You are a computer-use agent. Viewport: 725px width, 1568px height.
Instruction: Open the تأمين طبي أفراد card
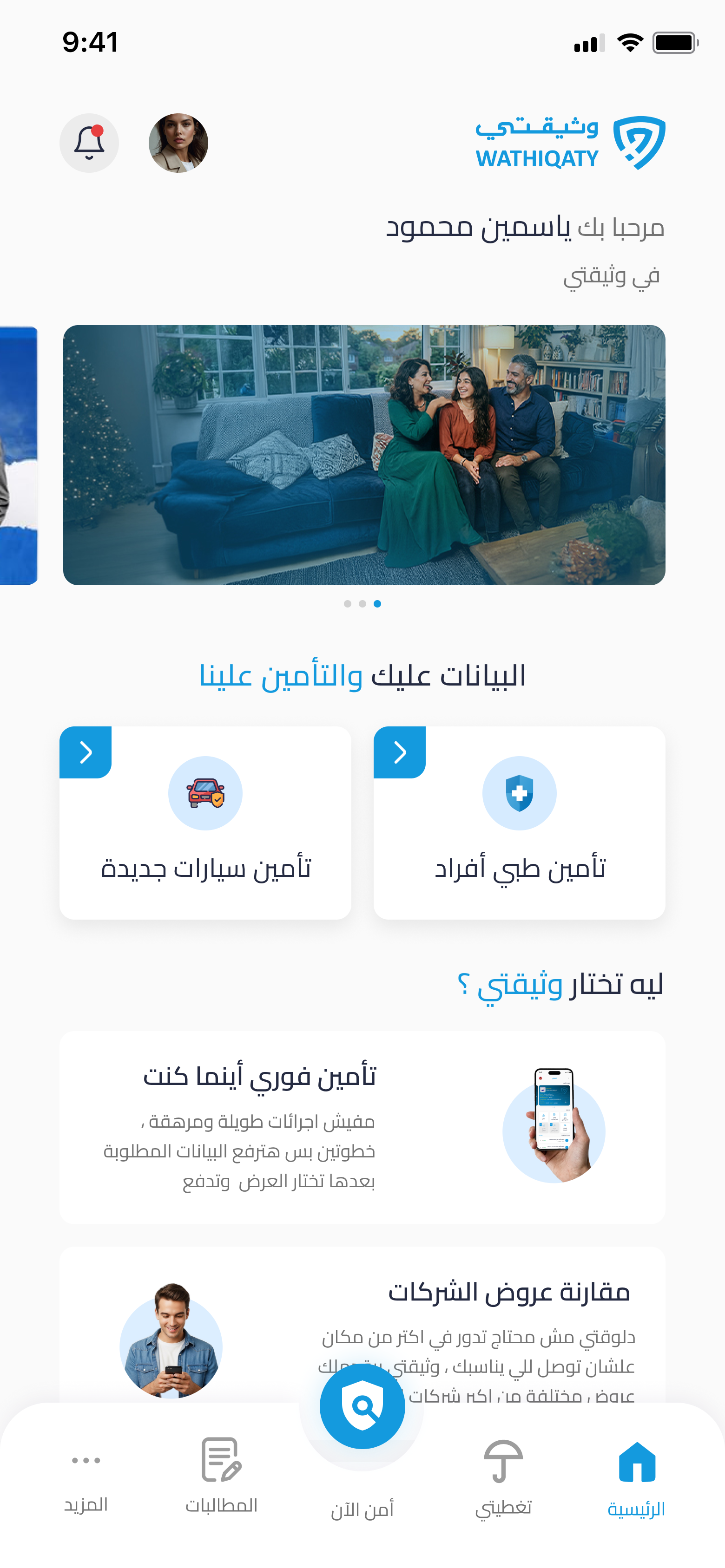point(519,823)
